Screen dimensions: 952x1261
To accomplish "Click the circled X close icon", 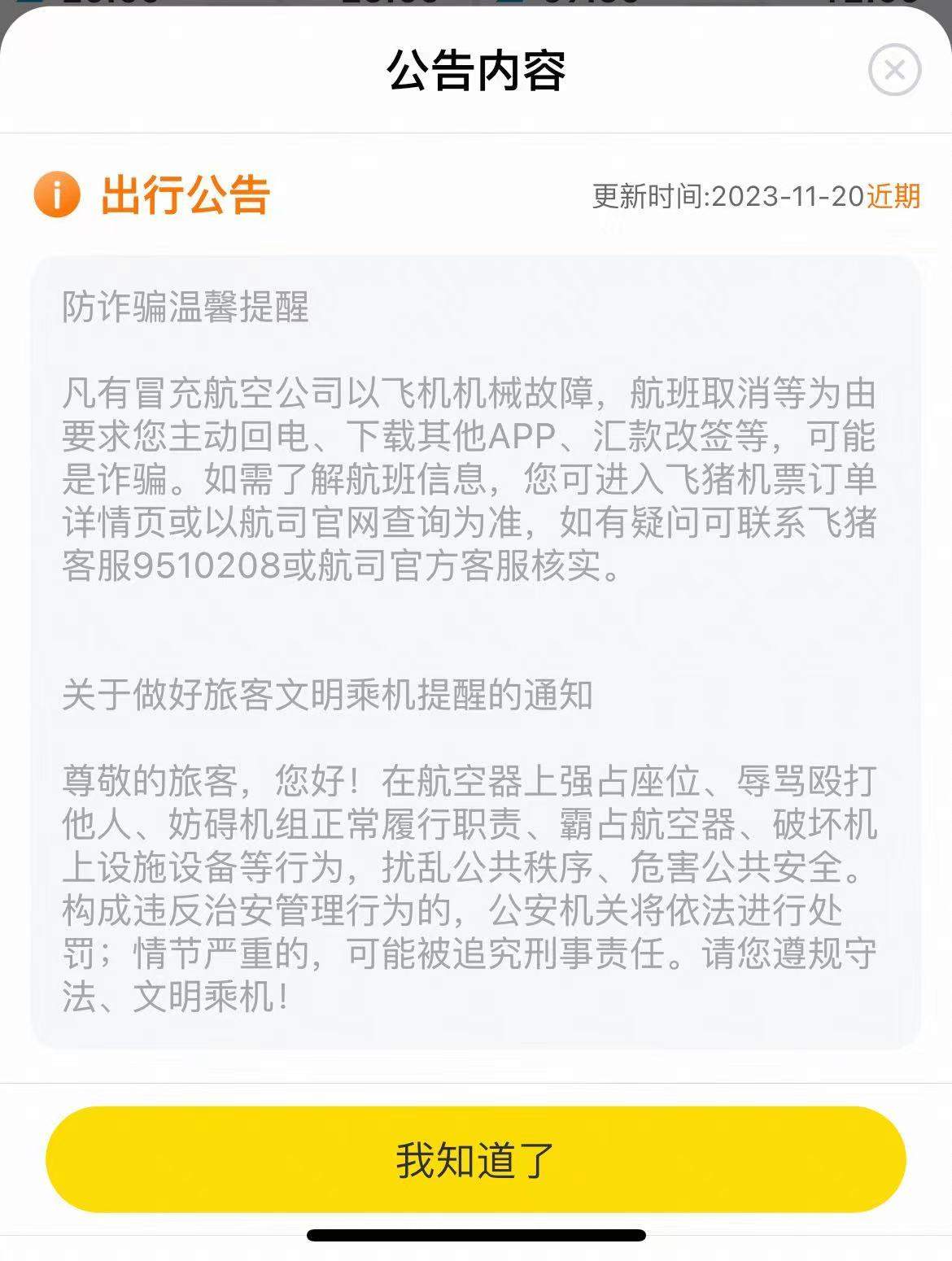I will click(x=894, y=70).
